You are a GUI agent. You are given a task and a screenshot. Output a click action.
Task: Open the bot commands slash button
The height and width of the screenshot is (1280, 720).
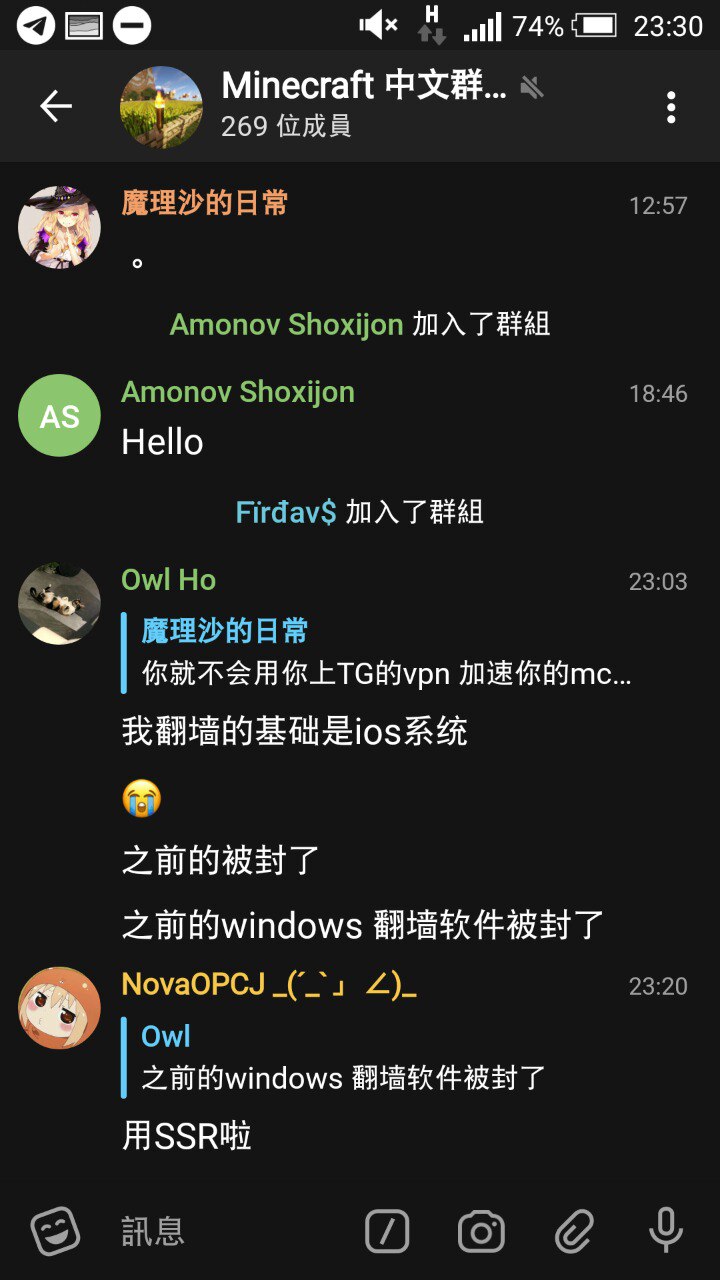(x=387, y=1231)
